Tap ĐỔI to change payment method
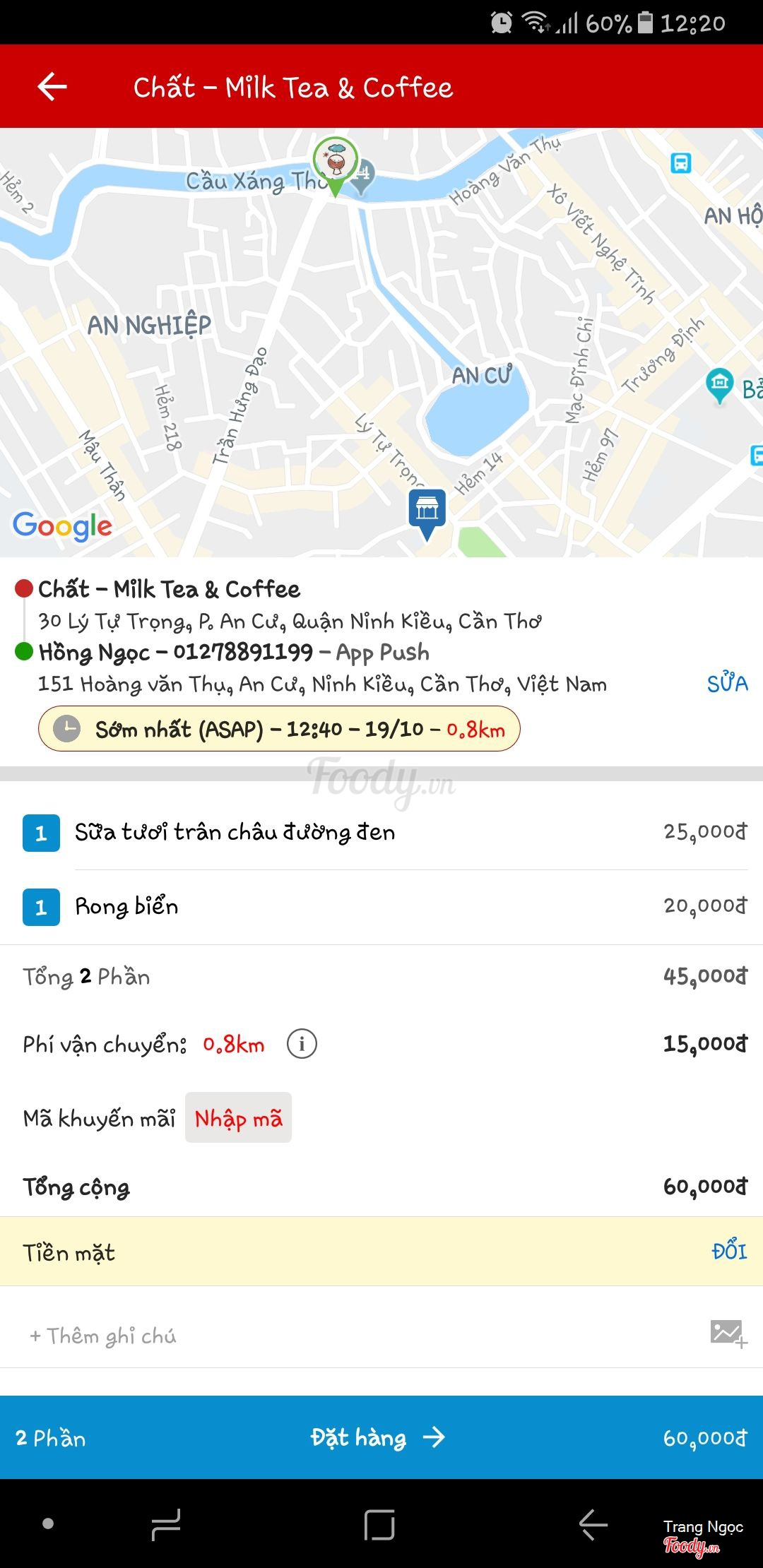This screenshot has height=1568, width=763. (729, 1251)
